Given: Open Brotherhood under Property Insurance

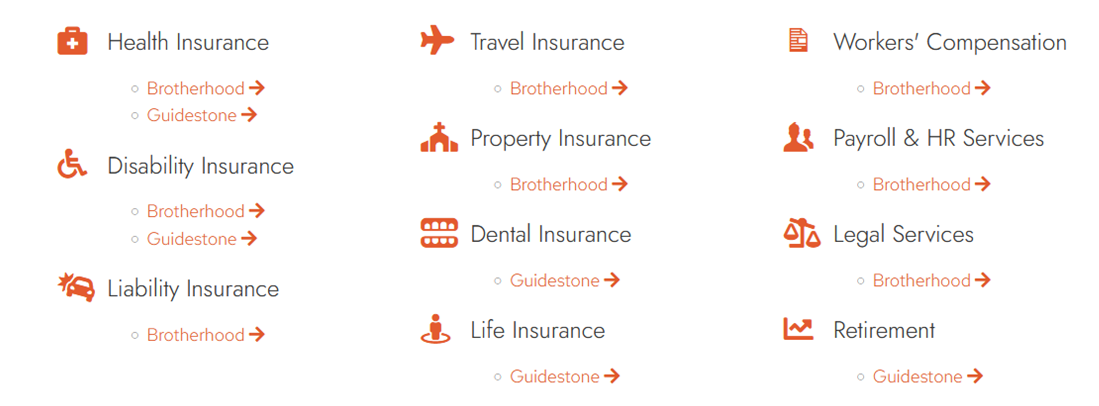Looking at the screenshot, I should (x=568, y=184).
